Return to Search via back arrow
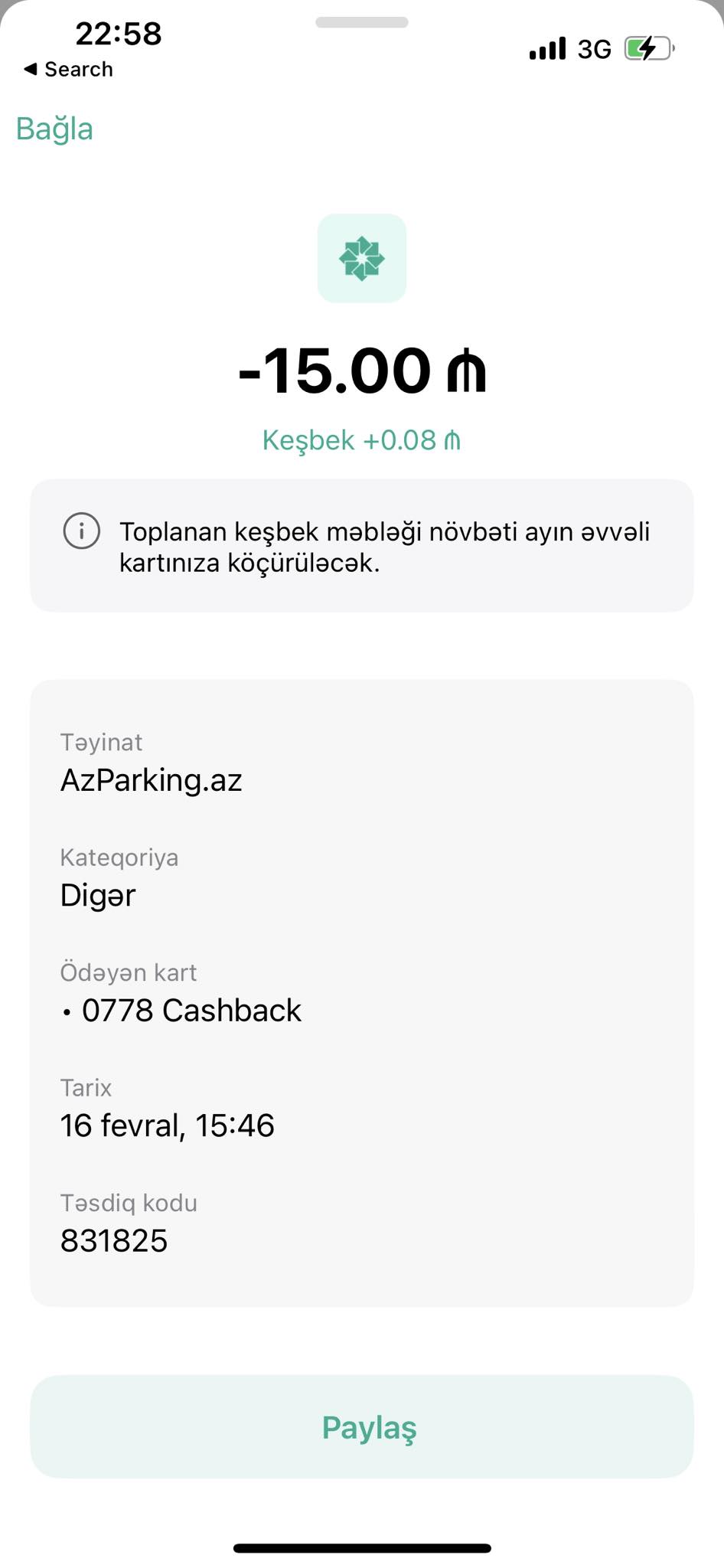724x1568 pixels. click(68, 69)
